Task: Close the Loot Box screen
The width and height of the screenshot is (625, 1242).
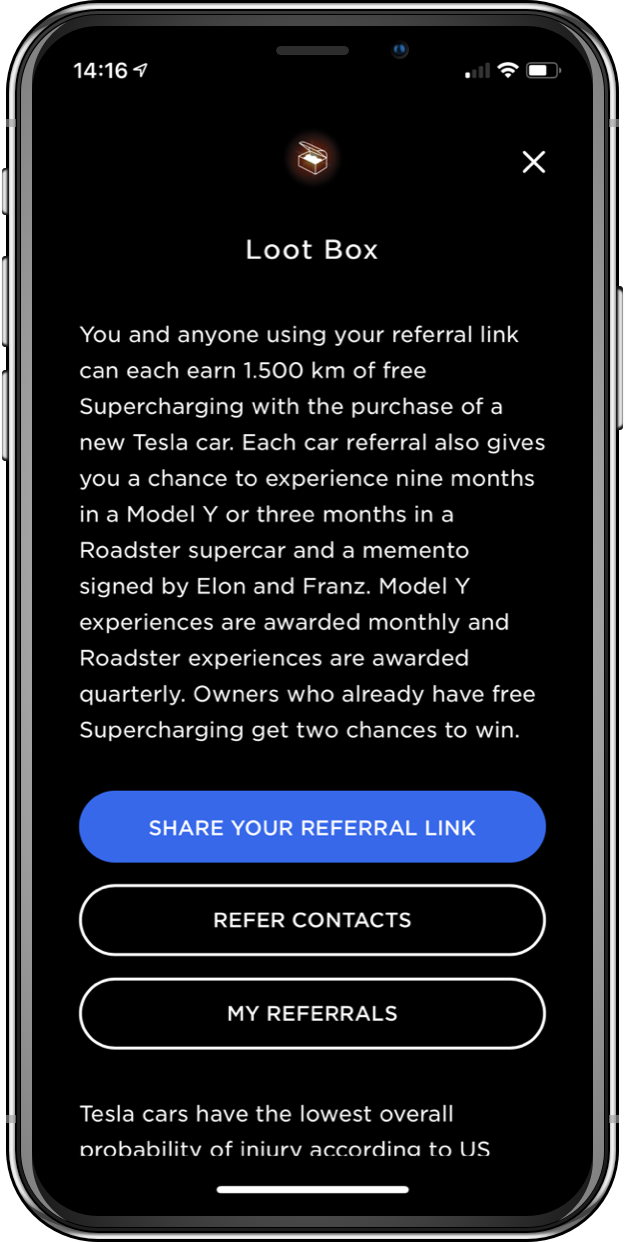Action: coord(534,162)
